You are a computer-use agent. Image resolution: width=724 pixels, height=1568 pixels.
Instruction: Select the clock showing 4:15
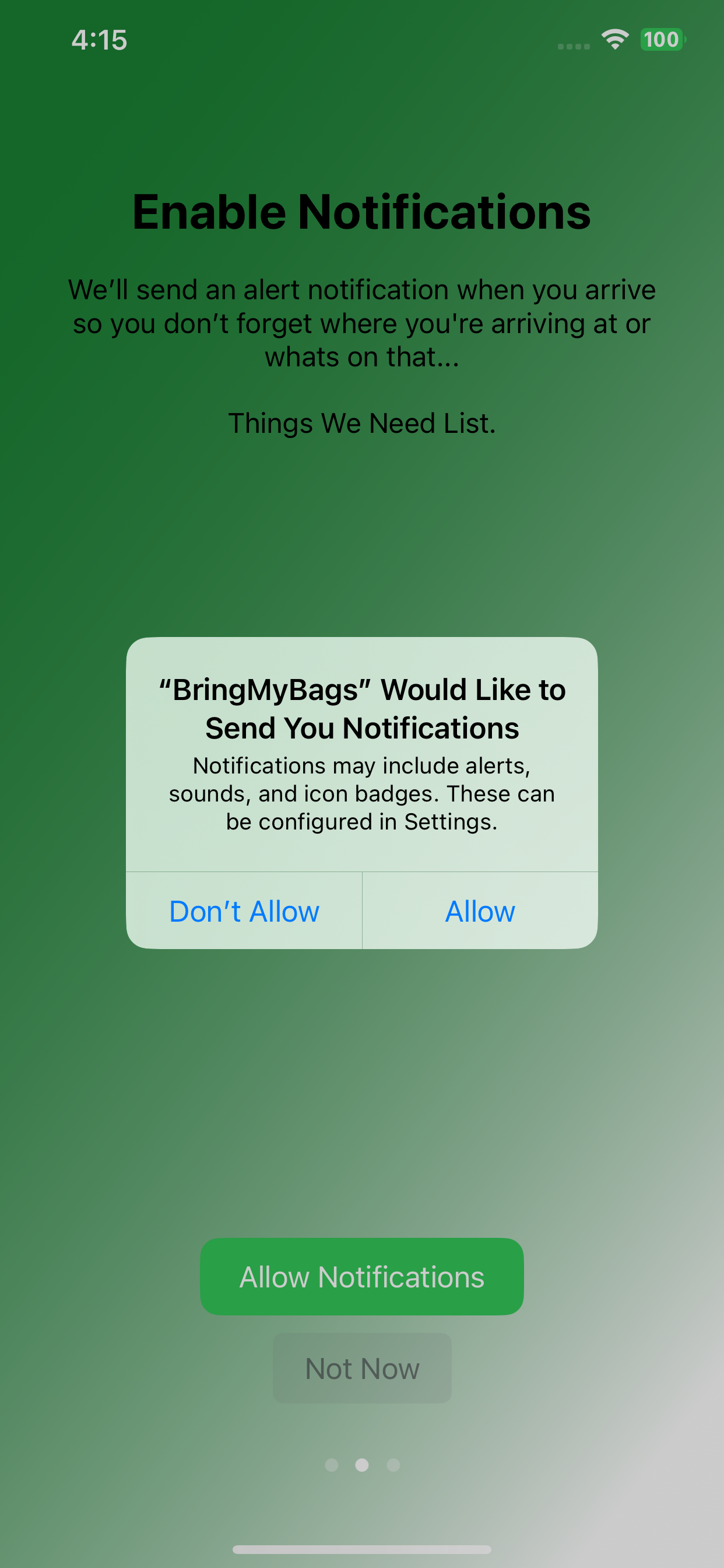pos(99,41)
